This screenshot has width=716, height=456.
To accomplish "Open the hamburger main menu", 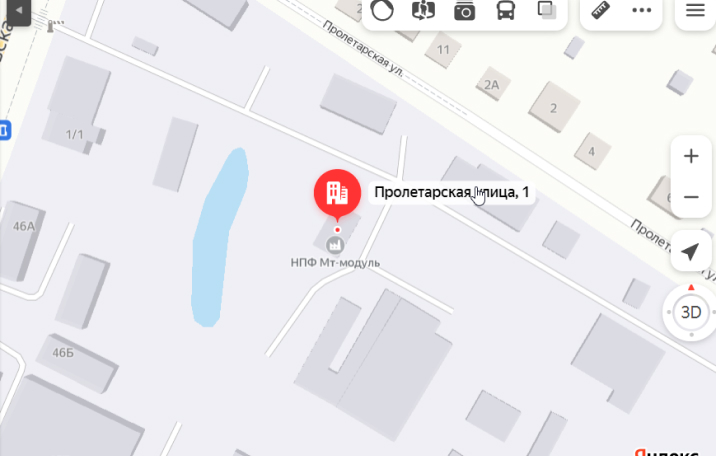I will [694, 11].
